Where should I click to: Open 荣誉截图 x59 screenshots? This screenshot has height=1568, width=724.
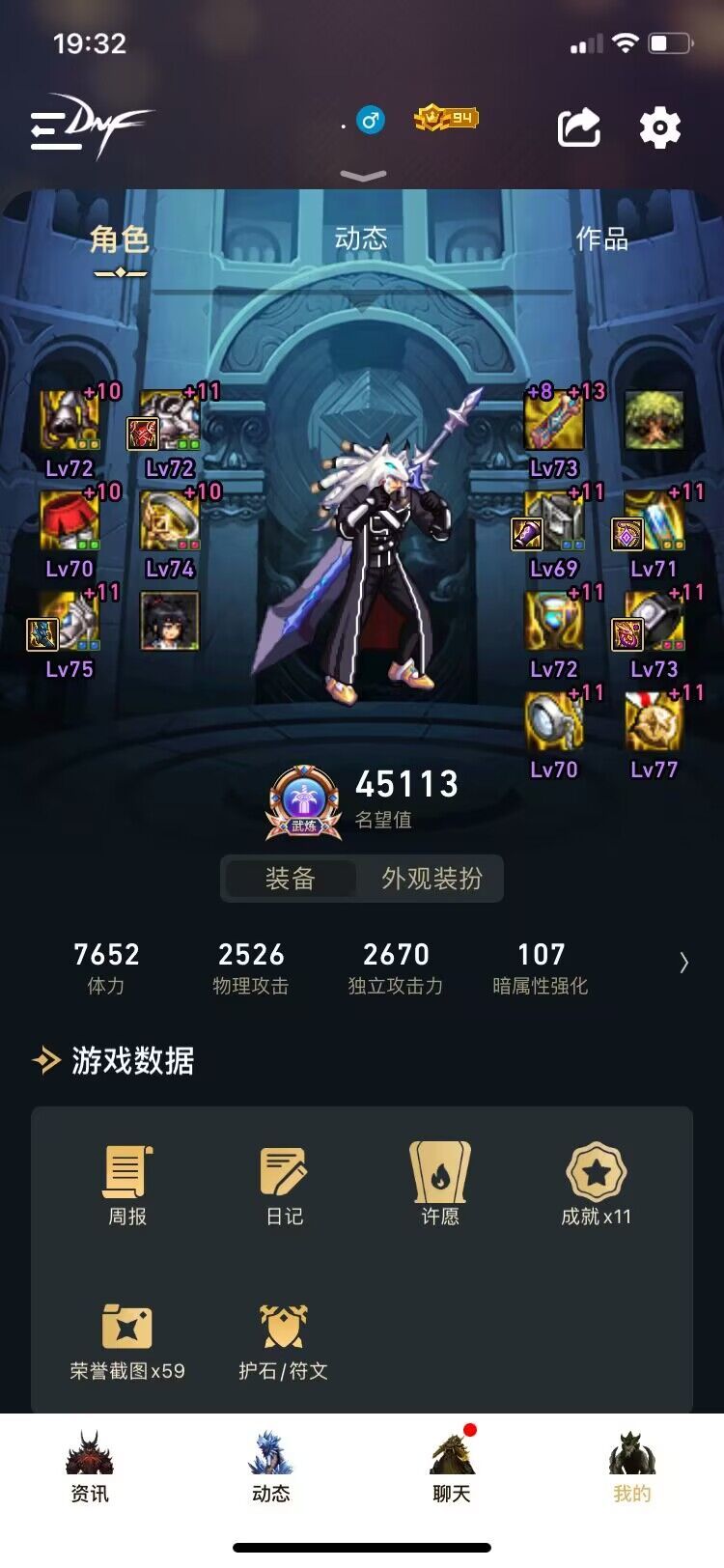point(127,1340)
